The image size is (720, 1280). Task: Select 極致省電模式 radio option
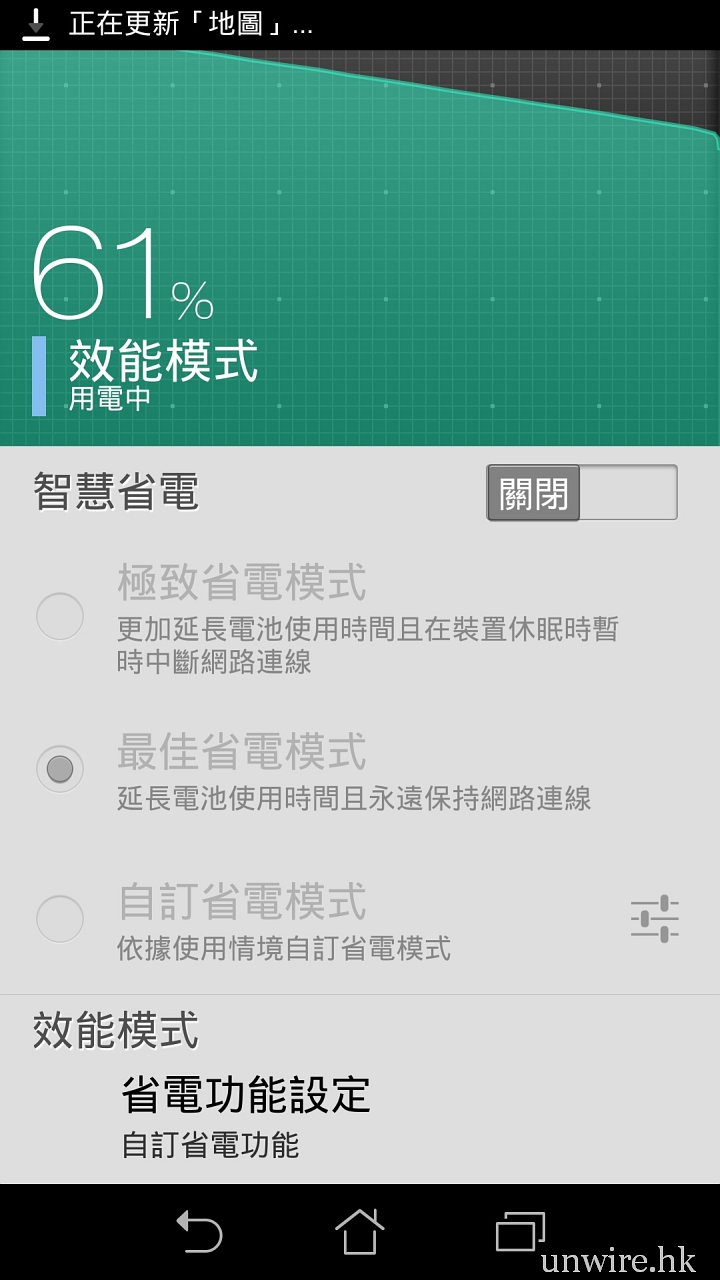pyautogui.click(x=60, y=616)
